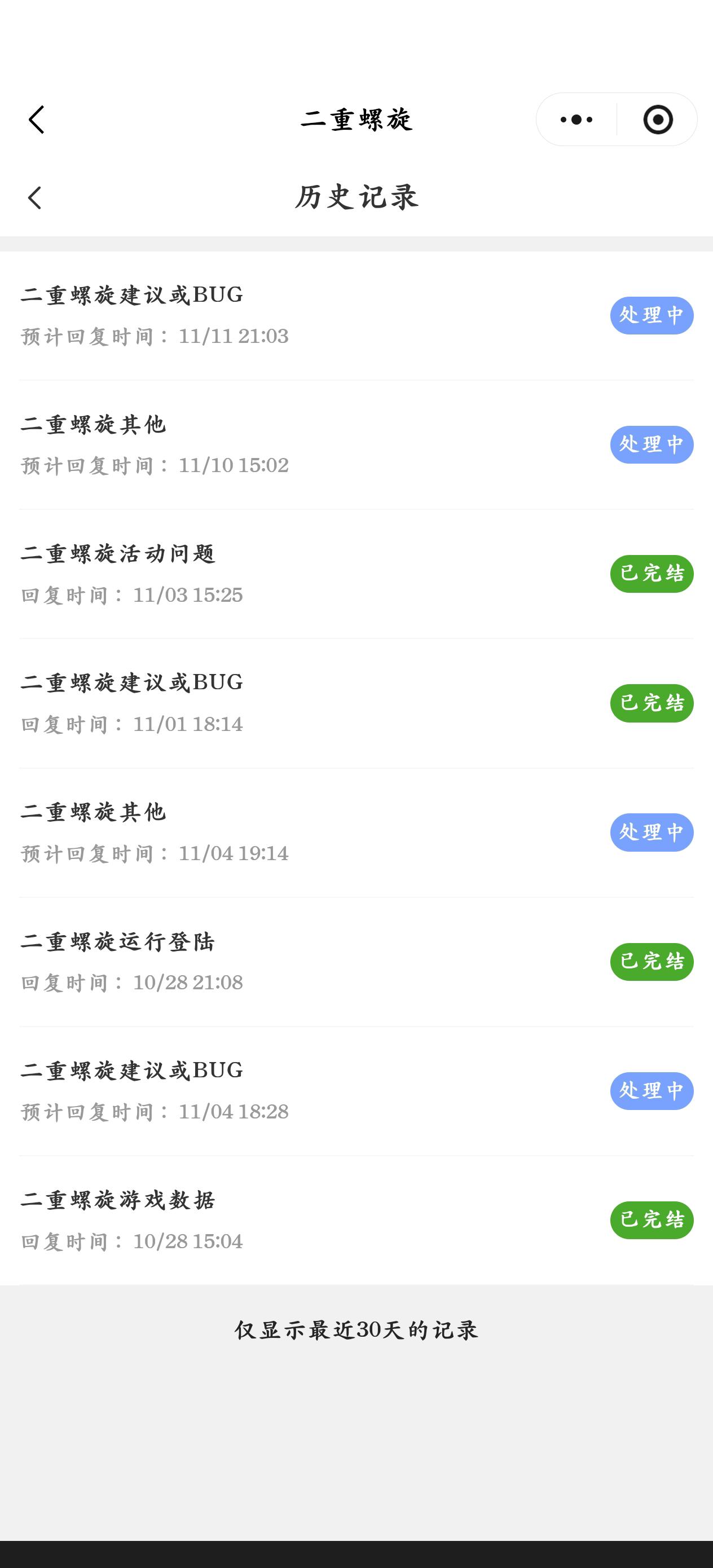This screenshot has height=1568, width=713.
Task: Return from the 历史记录 page
Action: (36, 198)
